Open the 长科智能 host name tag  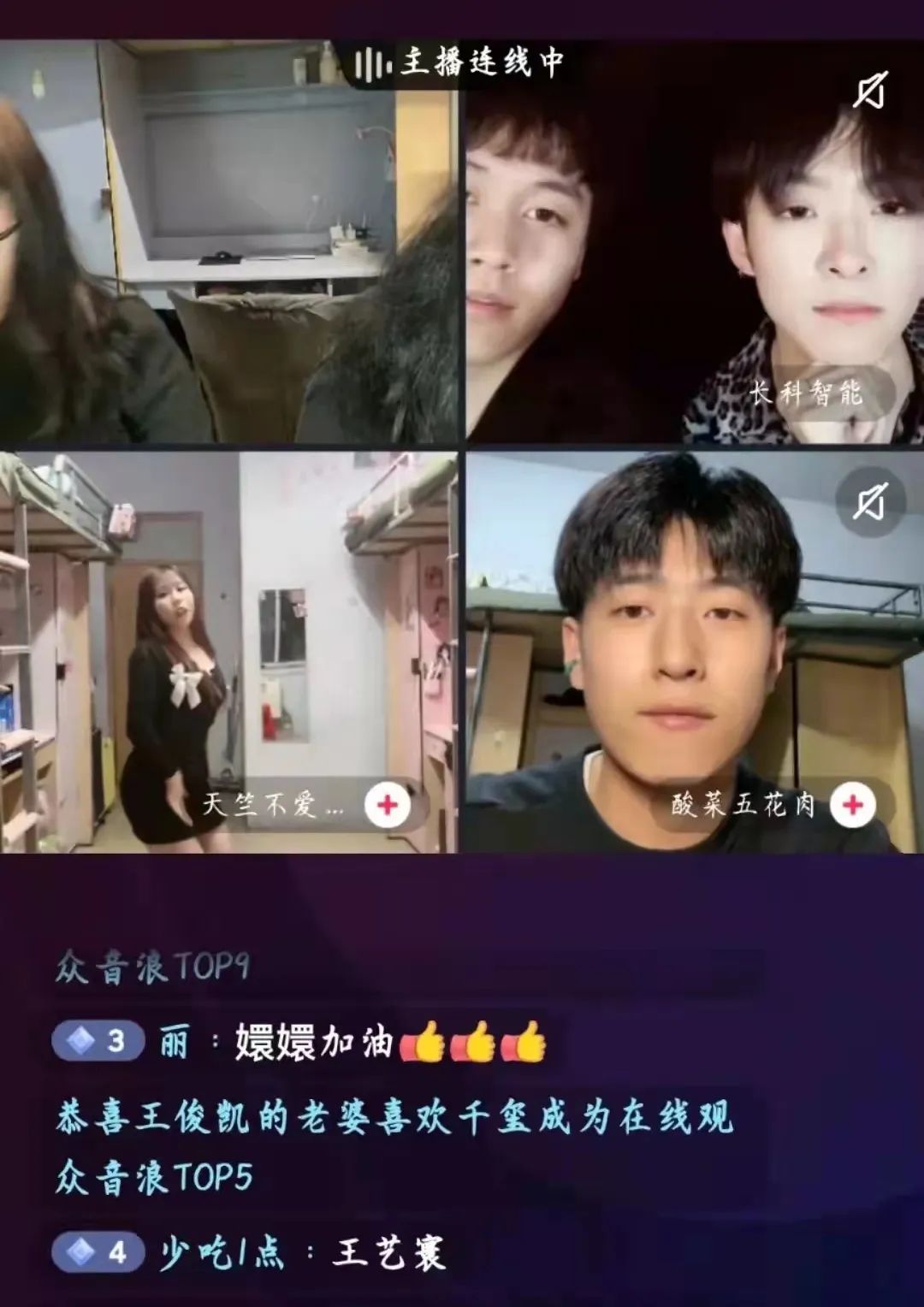806,393
